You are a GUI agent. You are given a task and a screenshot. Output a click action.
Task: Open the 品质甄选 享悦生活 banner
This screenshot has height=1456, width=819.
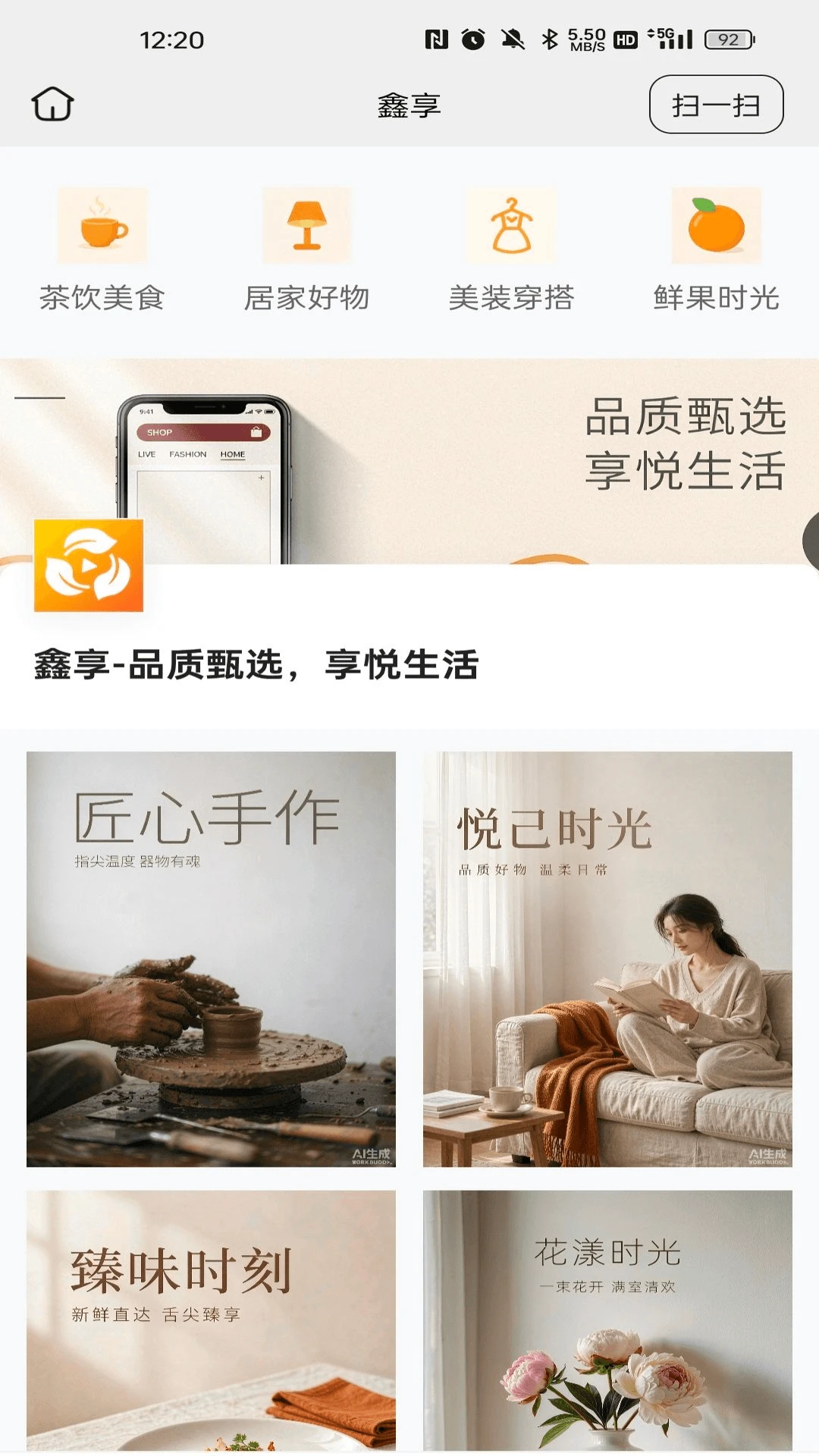pos(409,461)
